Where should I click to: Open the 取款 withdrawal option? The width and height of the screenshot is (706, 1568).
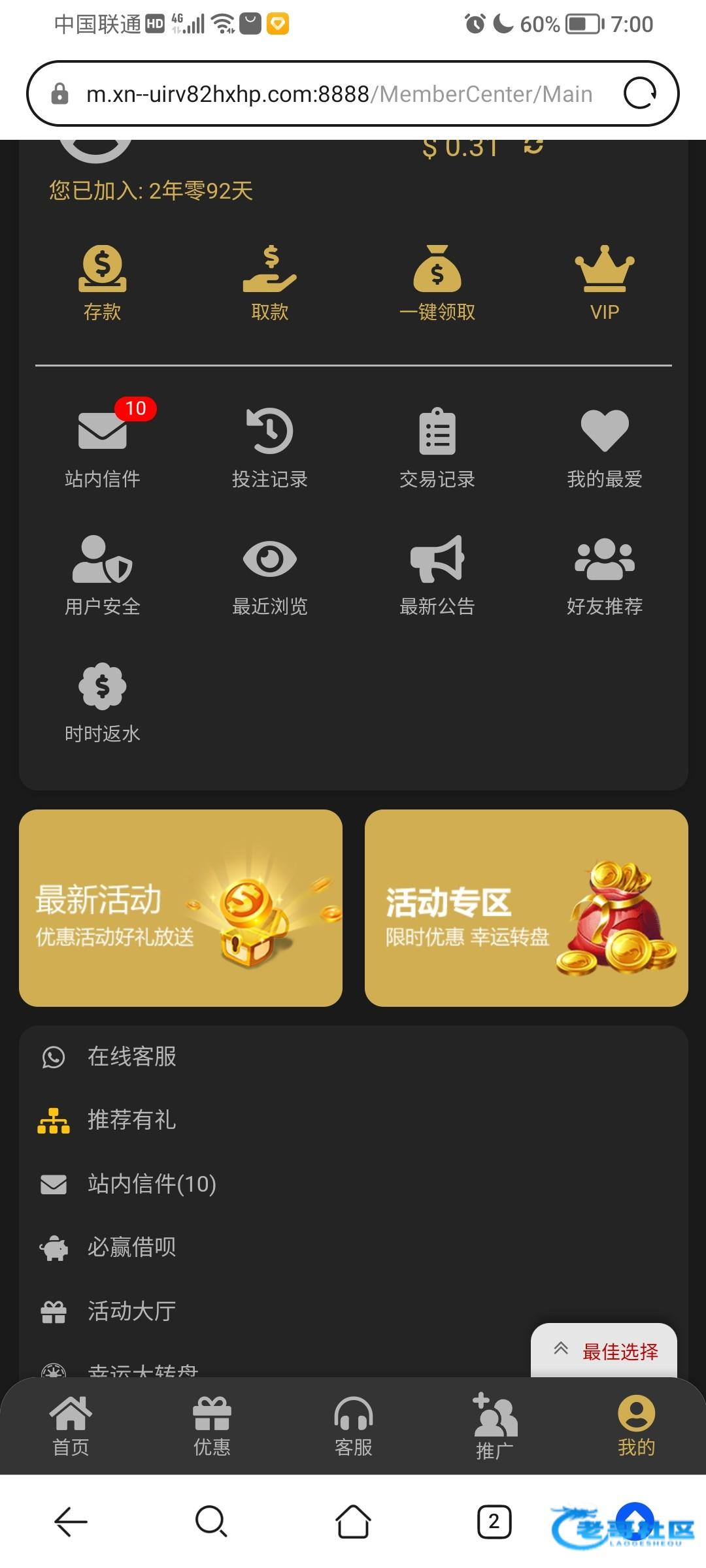[x=270, y=282]
